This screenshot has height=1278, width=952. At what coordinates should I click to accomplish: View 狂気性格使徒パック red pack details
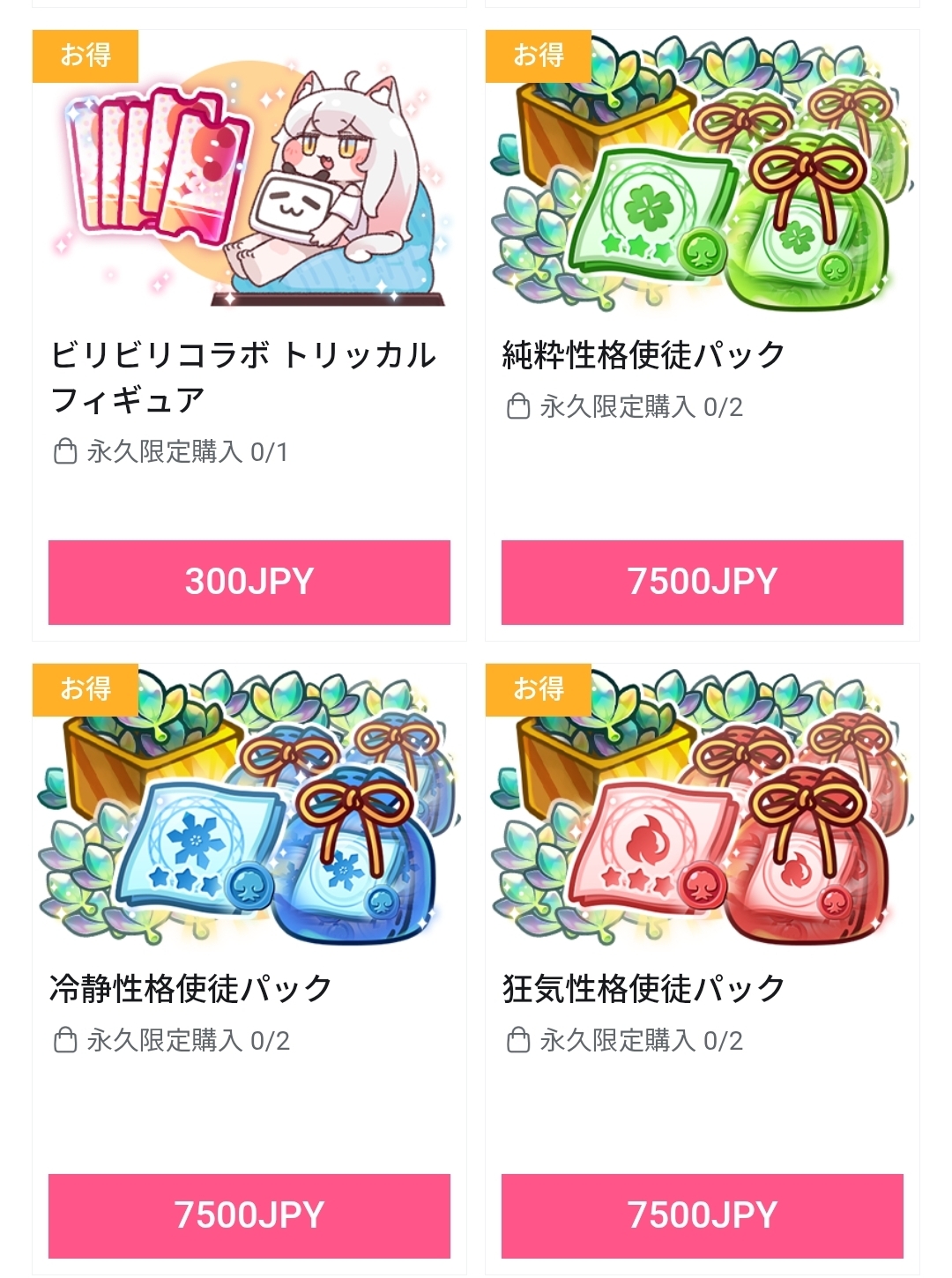[702, 806]
